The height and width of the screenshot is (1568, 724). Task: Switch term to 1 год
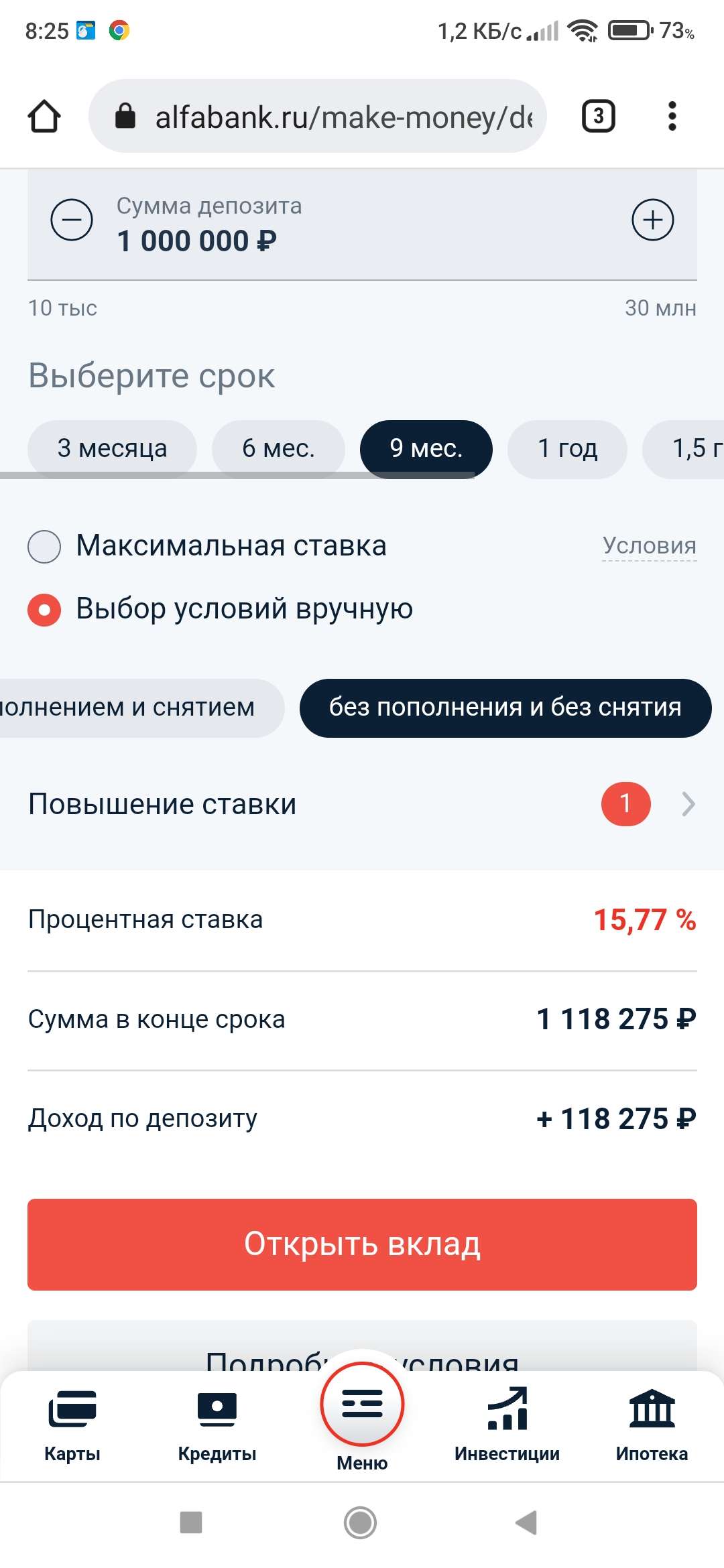pyautogui.click(x=567, y=448)
